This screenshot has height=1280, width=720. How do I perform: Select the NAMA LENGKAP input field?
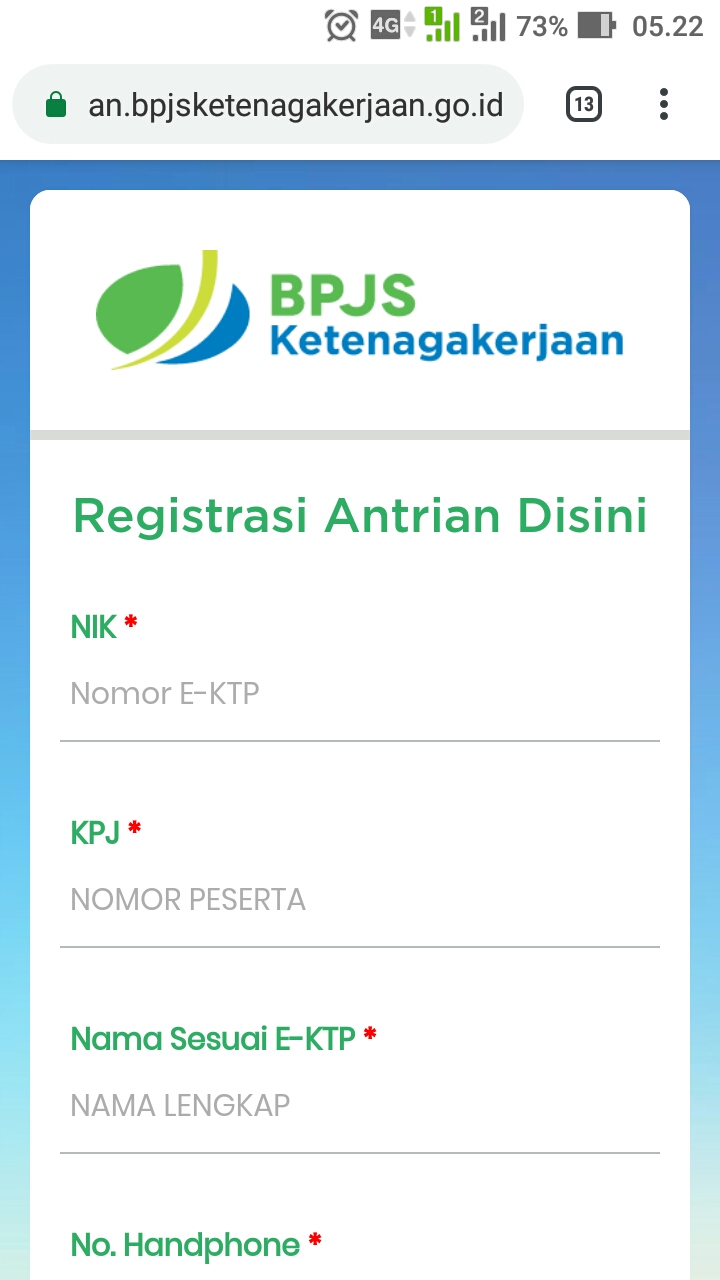[x=360, y=1110]
